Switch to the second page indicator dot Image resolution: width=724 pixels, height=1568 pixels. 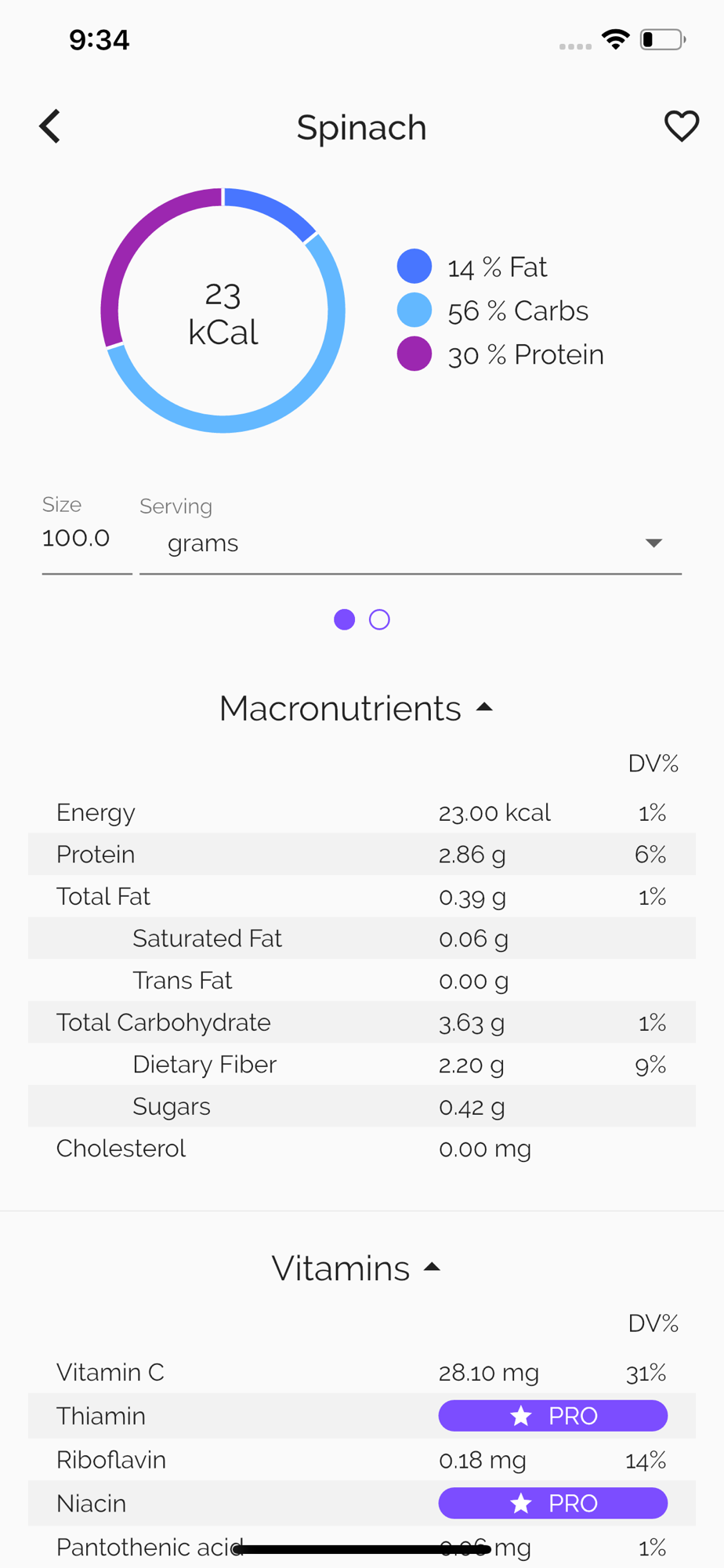coord(379,619)
